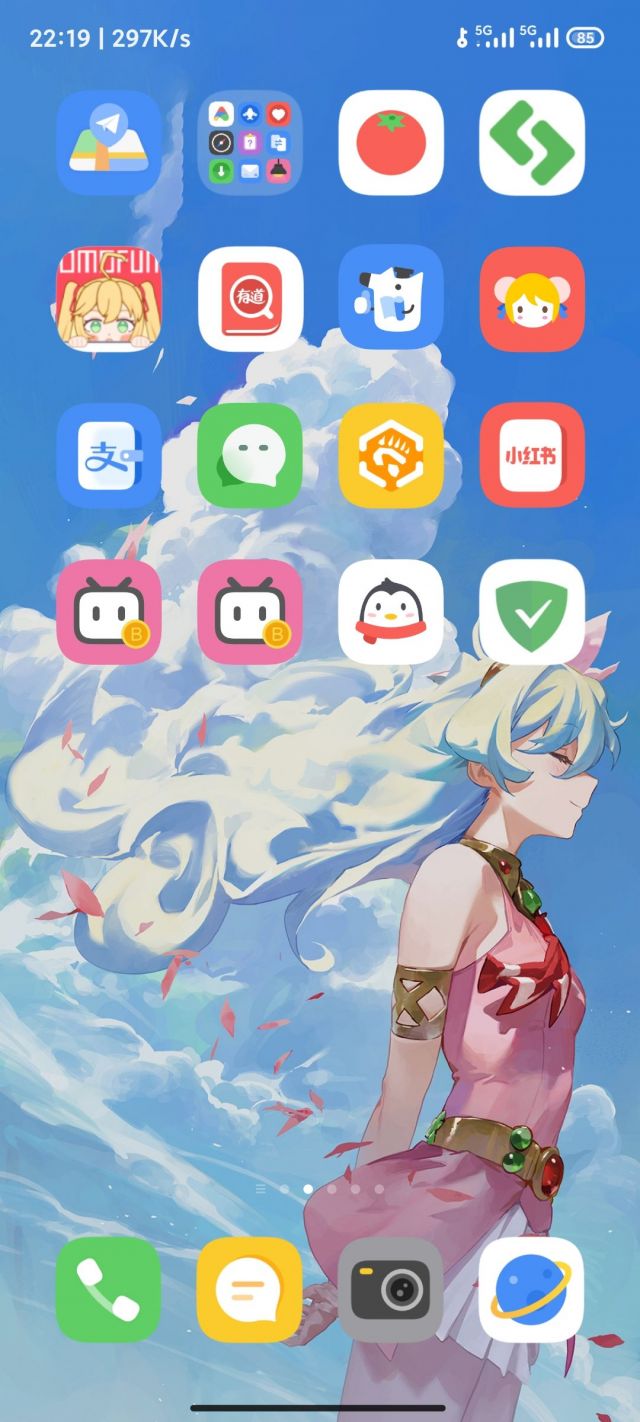Open the maps navigation app

108,142
